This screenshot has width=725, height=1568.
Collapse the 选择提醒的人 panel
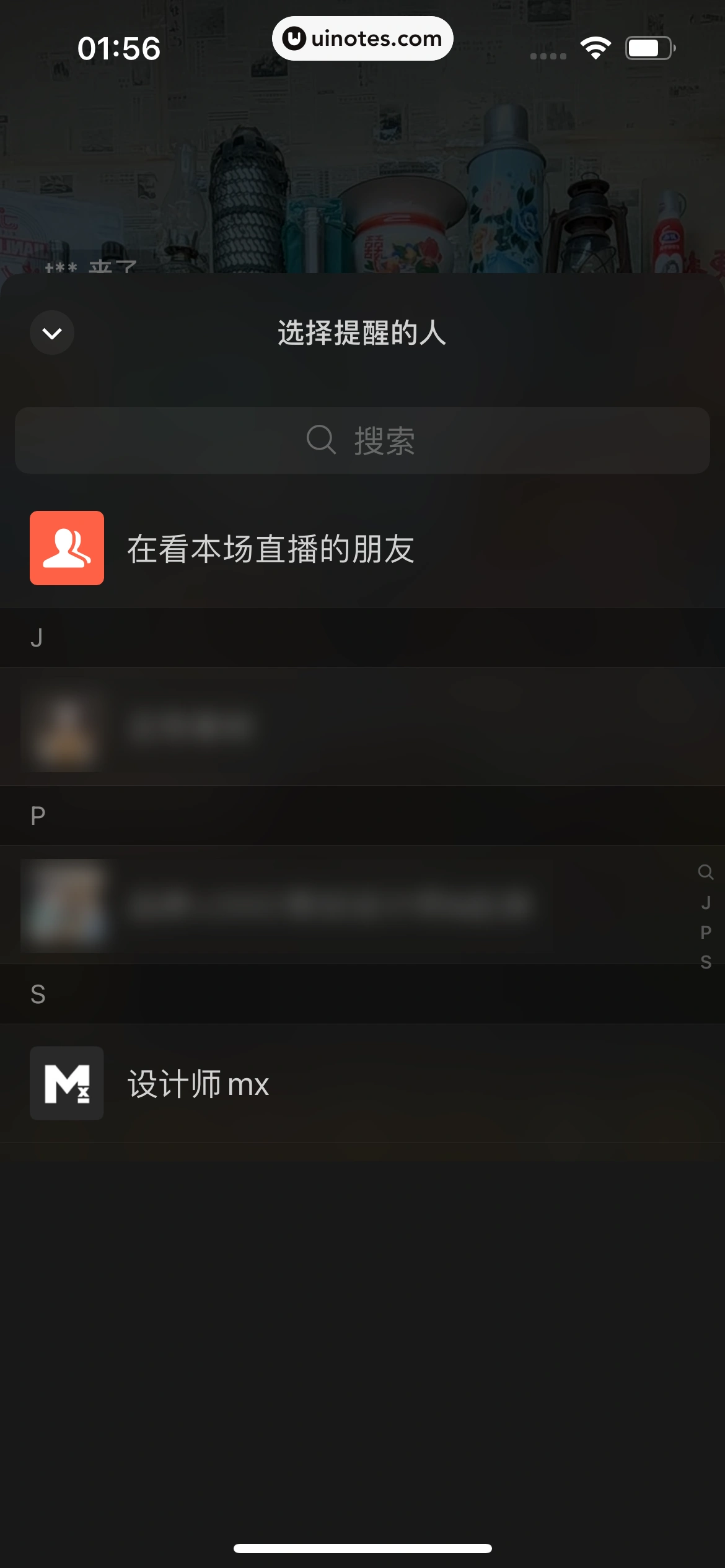click(52, 333)
